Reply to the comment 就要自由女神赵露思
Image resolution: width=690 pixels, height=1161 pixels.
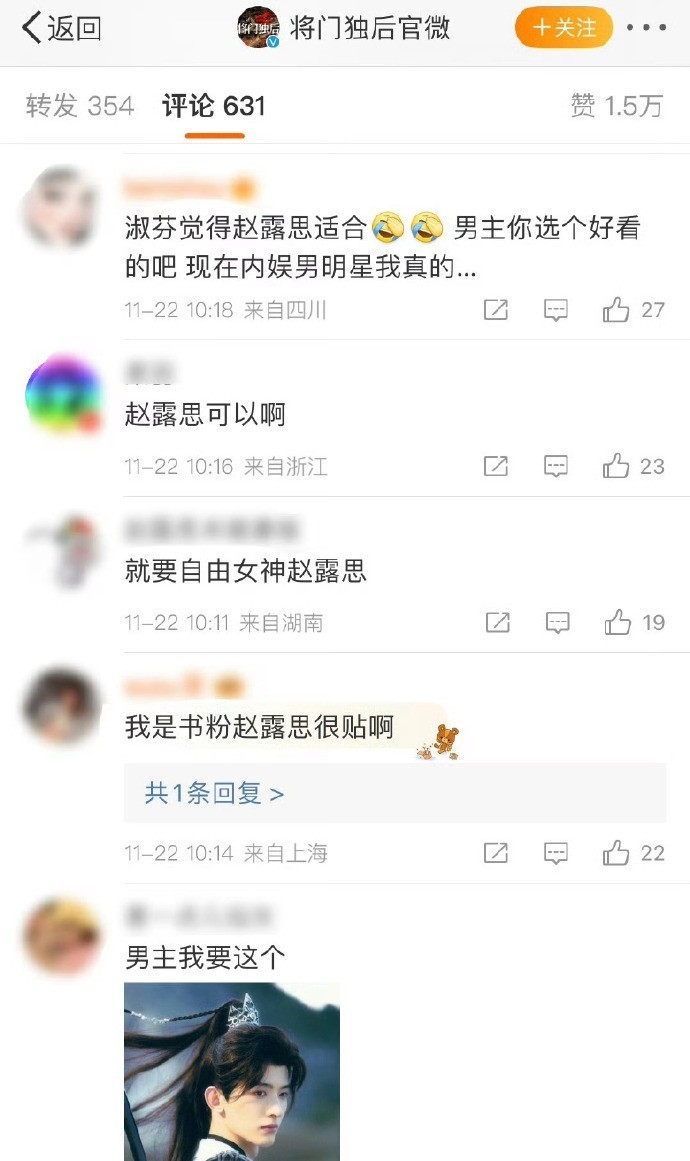coord(557,623)
